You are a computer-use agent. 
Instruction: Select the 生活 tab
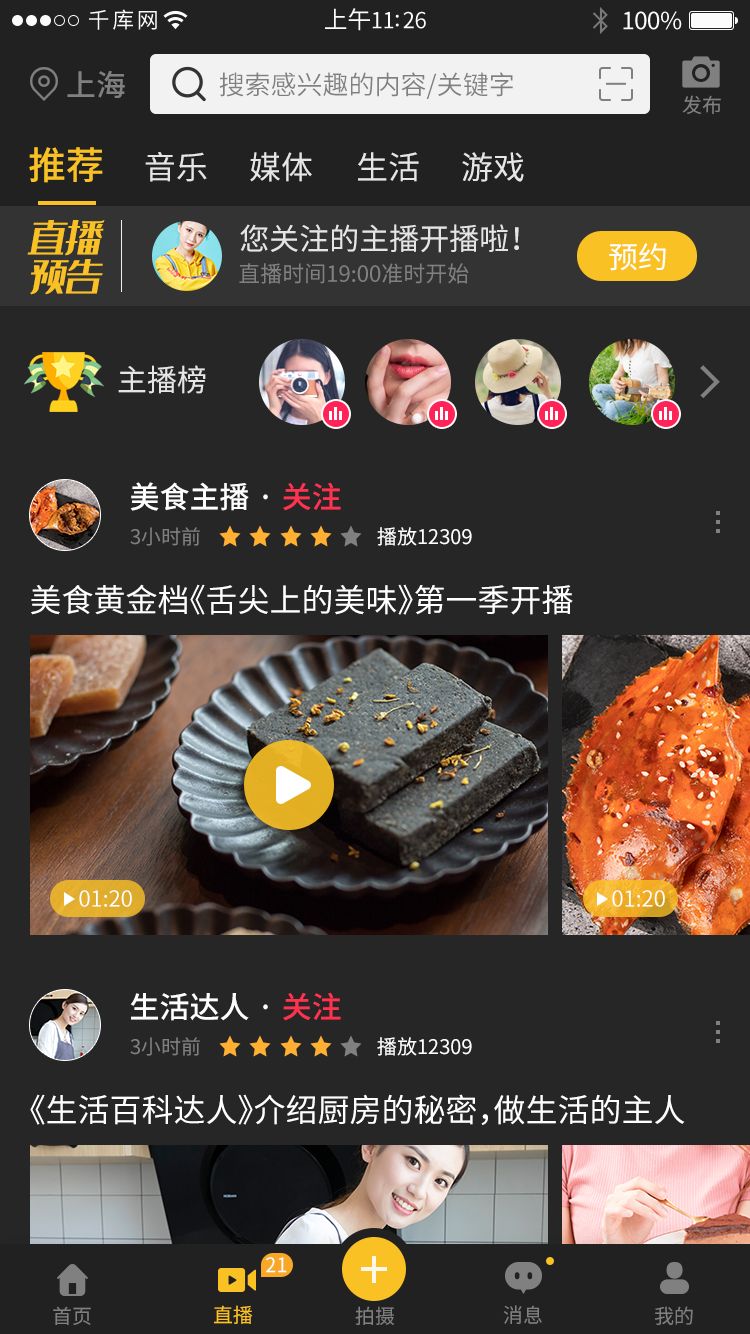pos(388,167)
